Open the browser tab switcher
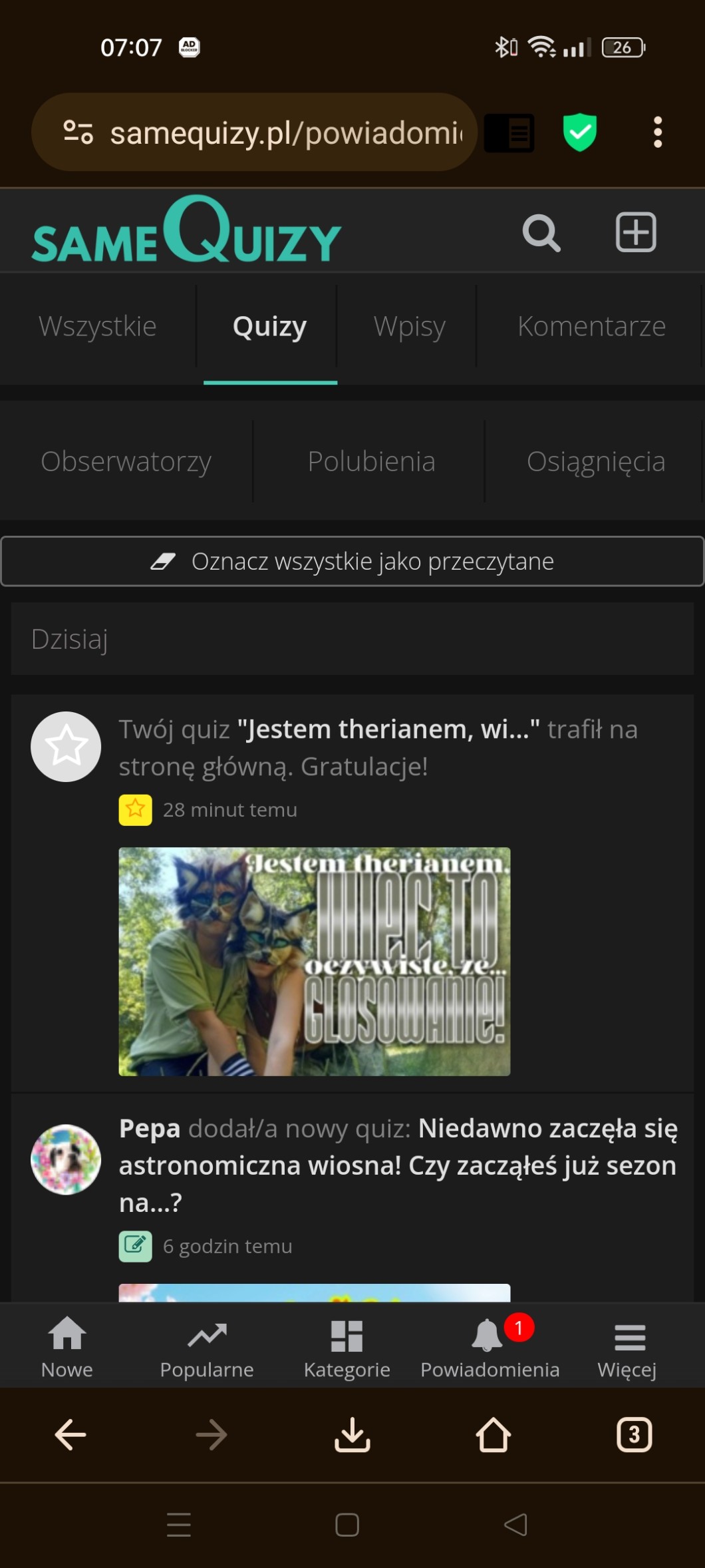 [634, 1435]
